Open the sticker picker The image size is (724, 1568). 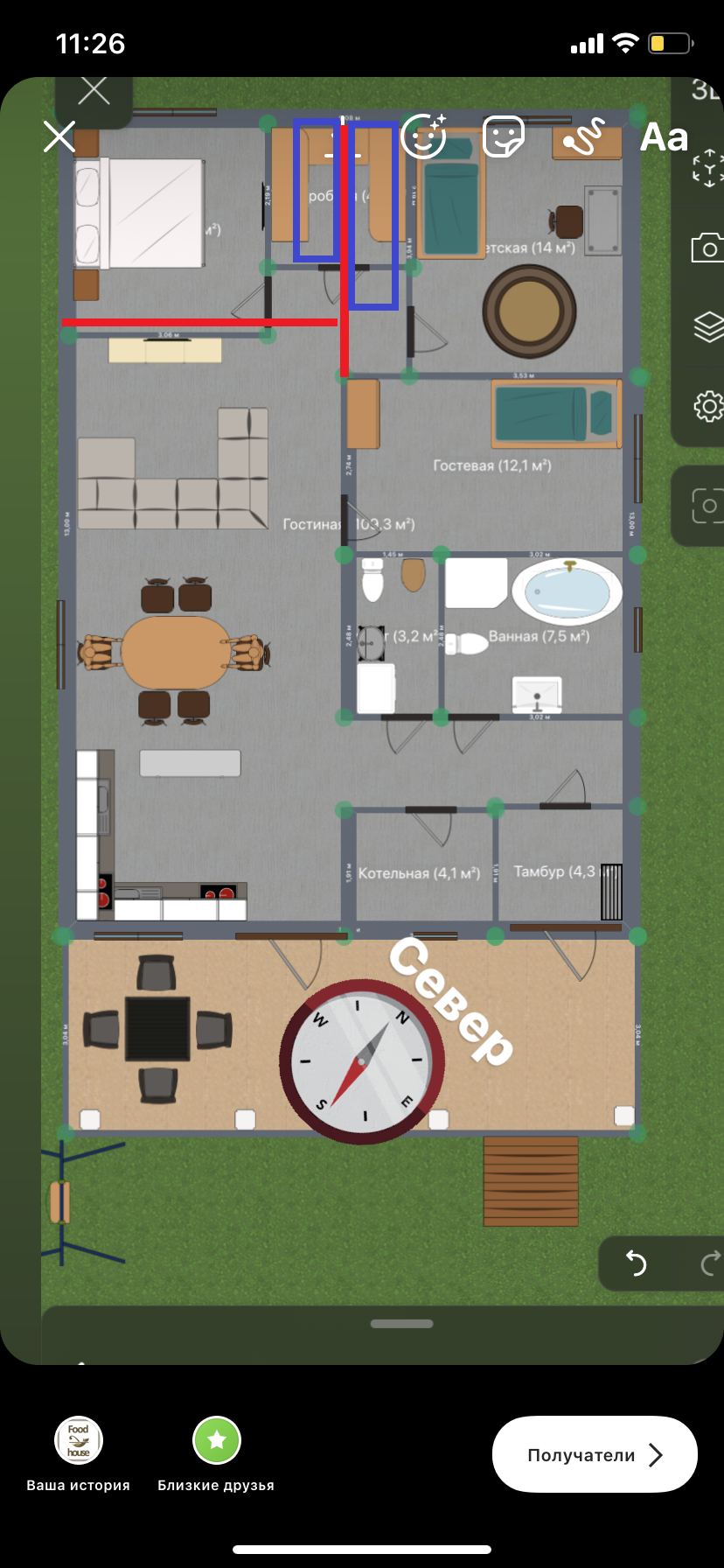[503, 136]
